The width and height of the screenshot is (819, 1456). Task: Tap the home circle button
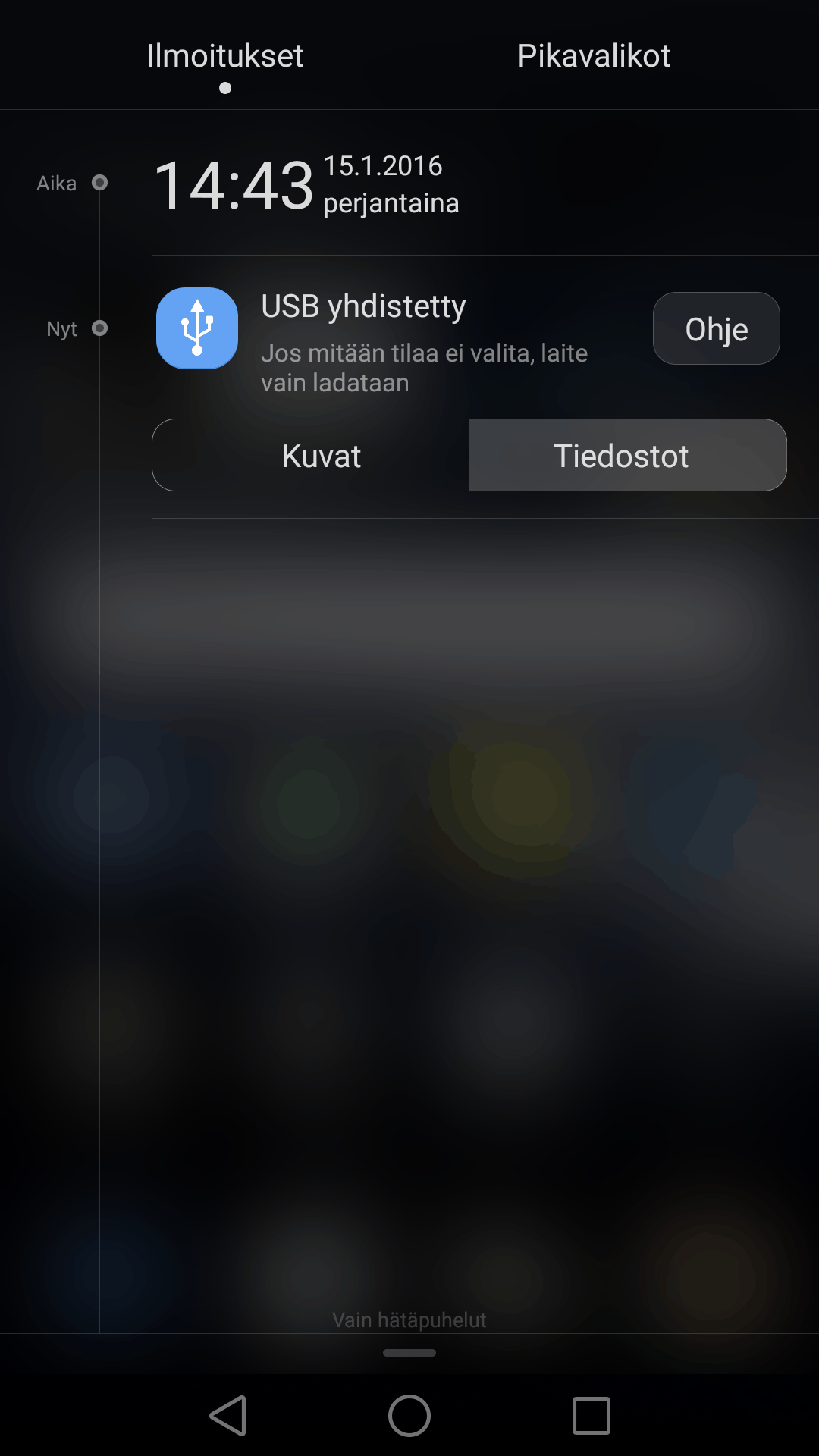pos(409,1415)
